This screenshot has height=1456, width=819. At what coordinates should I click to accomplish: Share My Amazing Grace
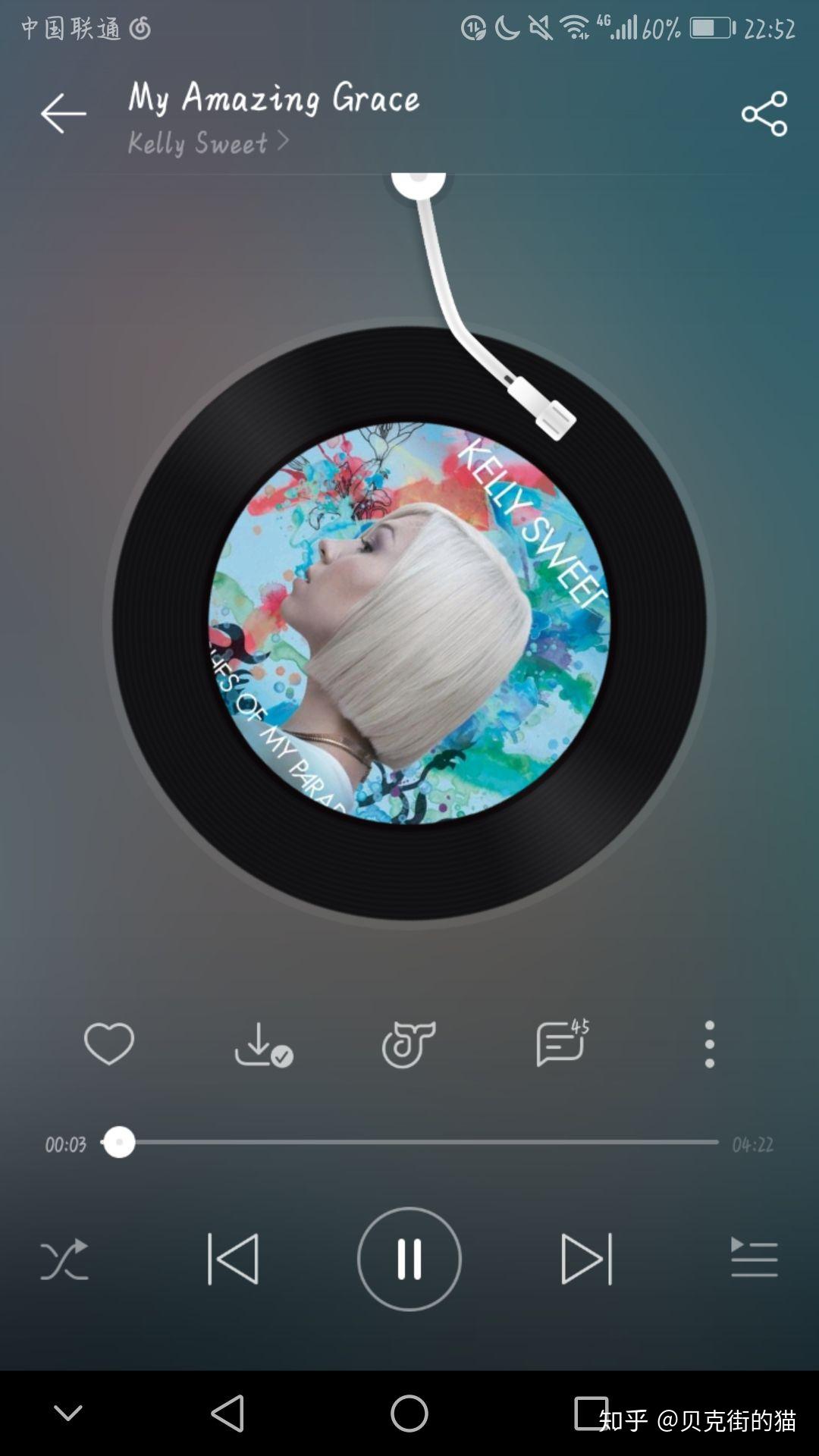[x=764, y=114]
